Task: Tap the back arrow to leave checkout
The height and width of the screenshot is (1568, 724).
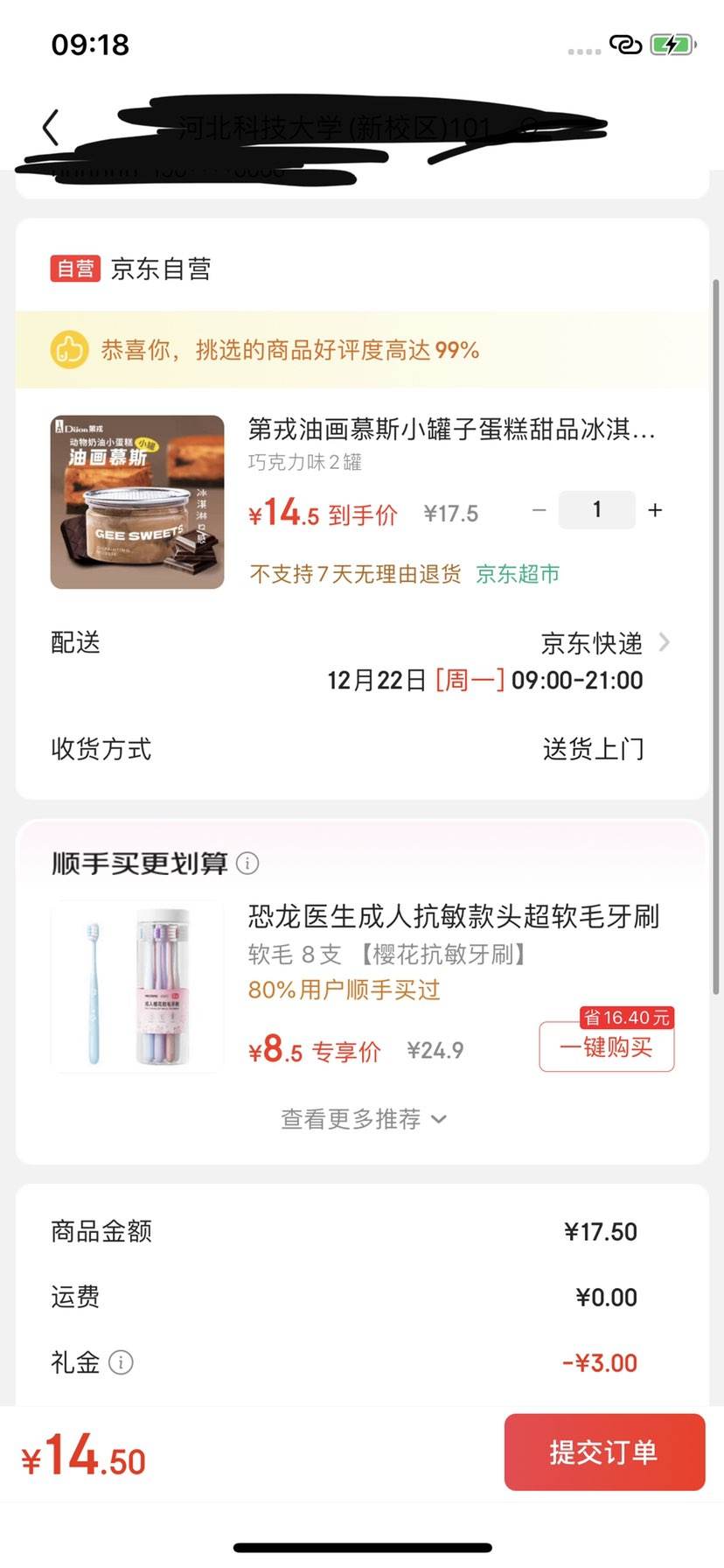Action: click(x=50, y=126)
